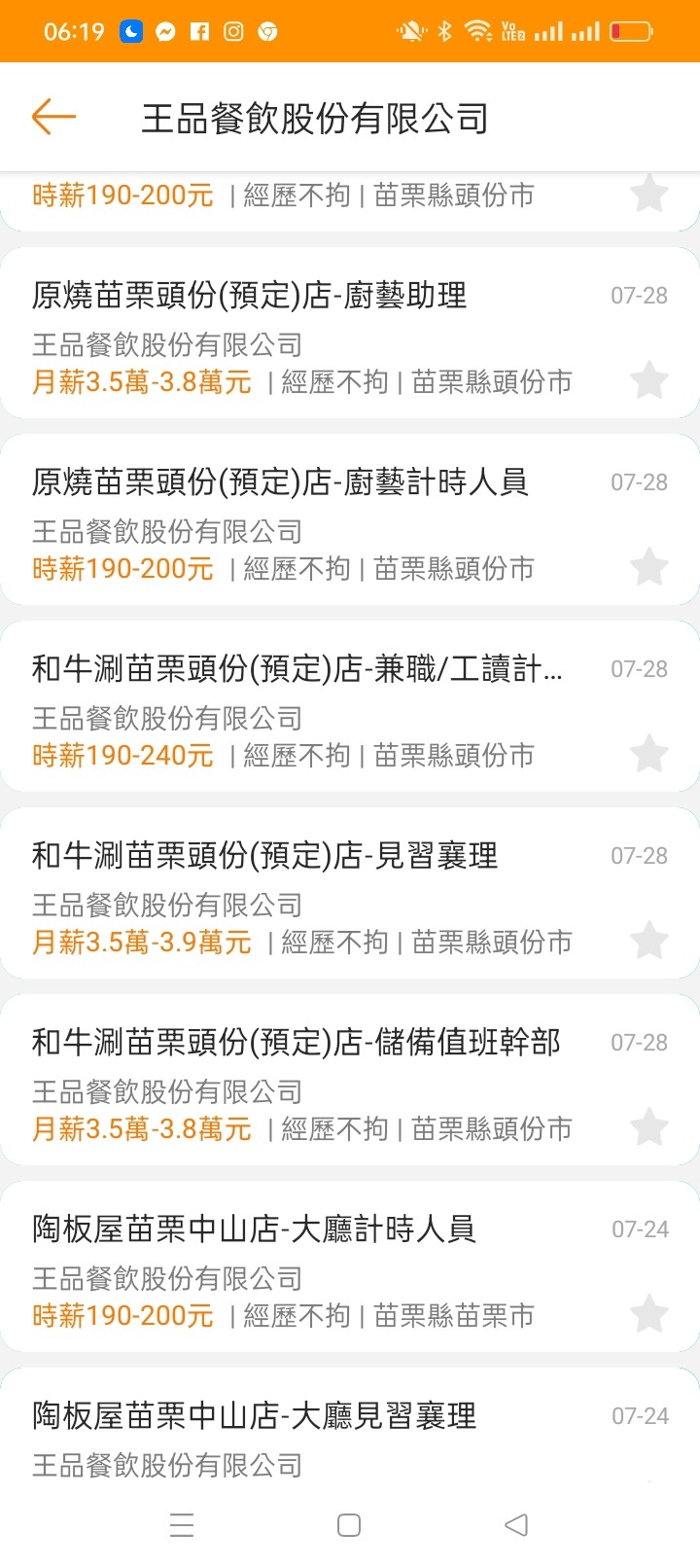
Task: Favorite the 廚藝助理 job with the star
Action: pos(648,380)
